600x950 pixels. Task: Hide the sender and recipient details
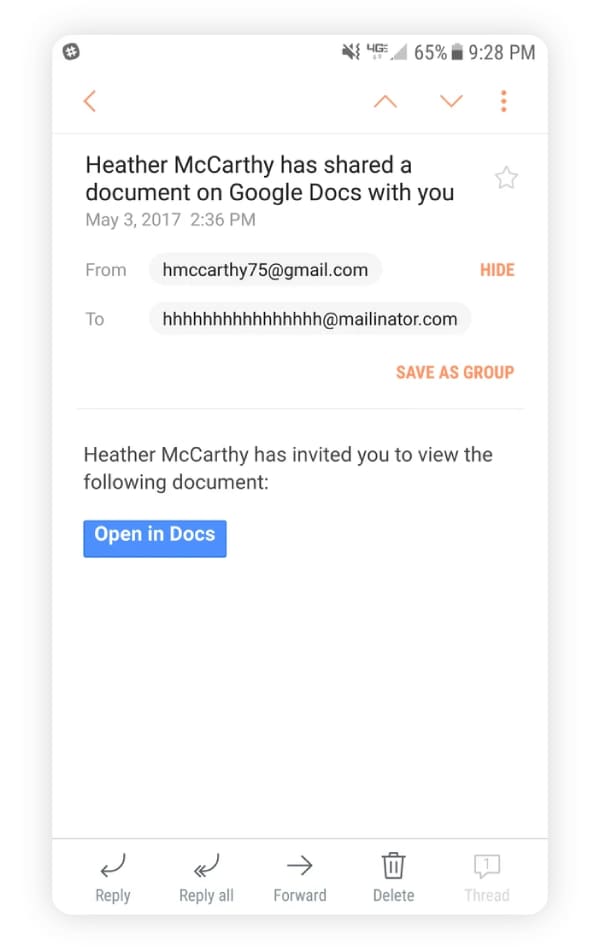point(497,270)
